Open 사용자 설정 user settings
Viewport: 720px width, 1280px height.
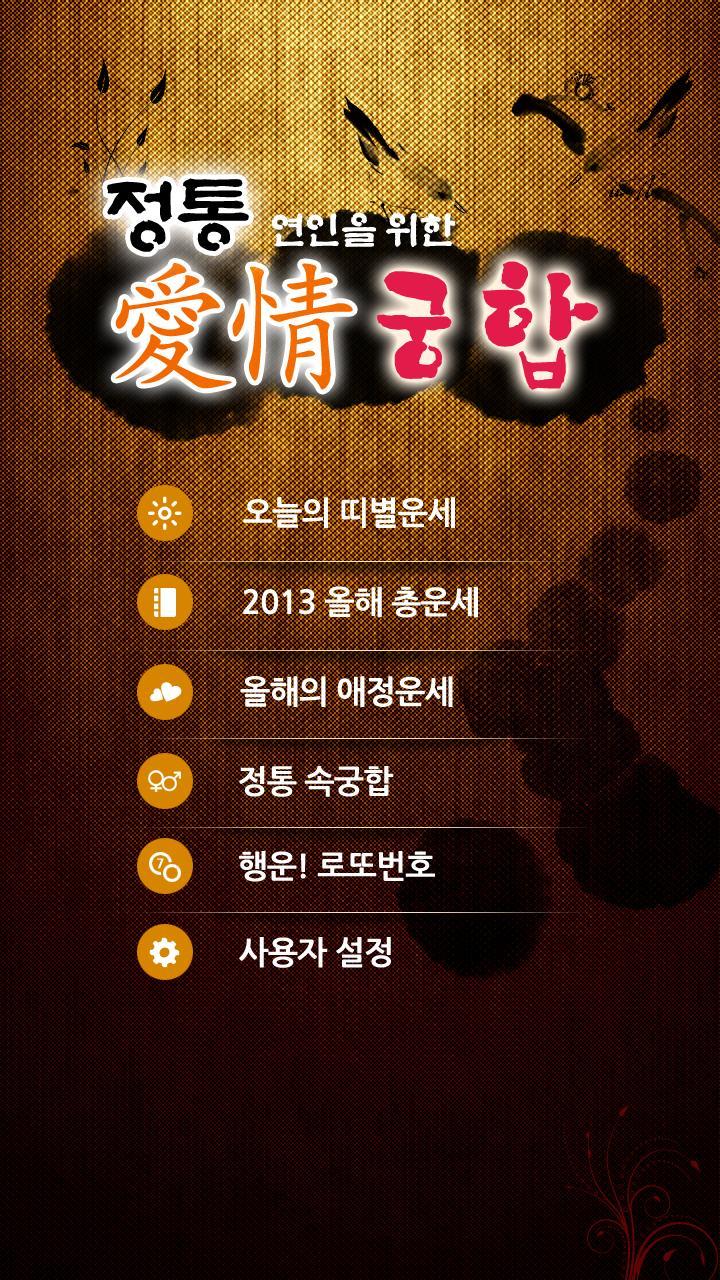tap(315, 951)
